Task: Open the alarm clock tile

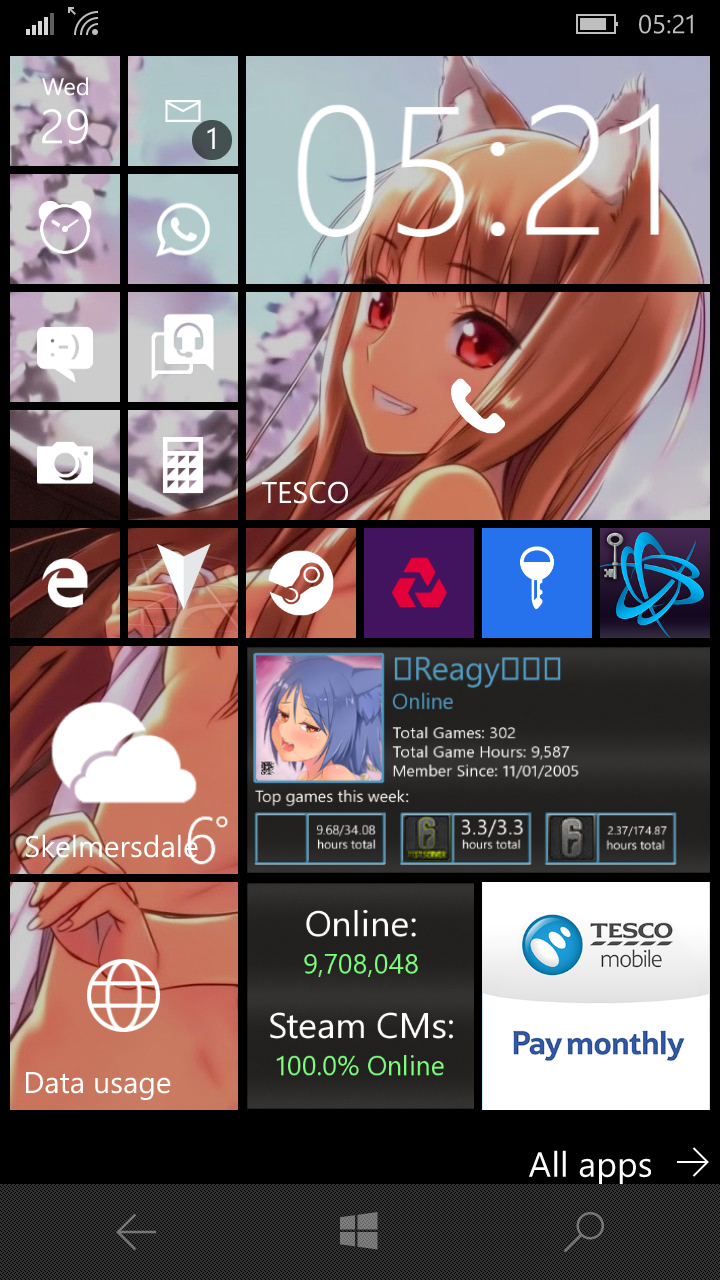Action: coord(65,229)
